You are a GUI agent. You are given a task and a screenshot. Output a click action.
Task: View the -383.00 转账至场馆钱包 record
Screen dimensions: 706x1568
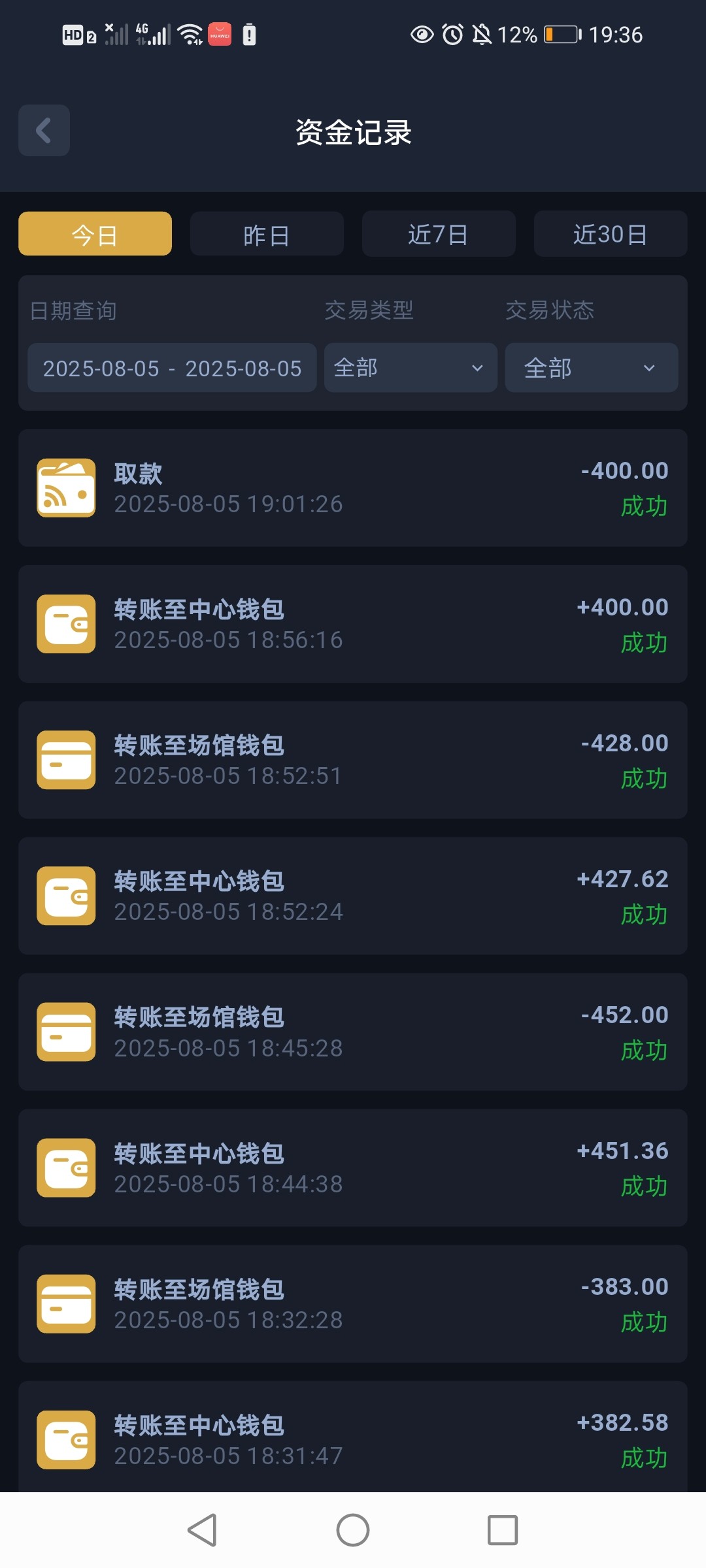353,1303
